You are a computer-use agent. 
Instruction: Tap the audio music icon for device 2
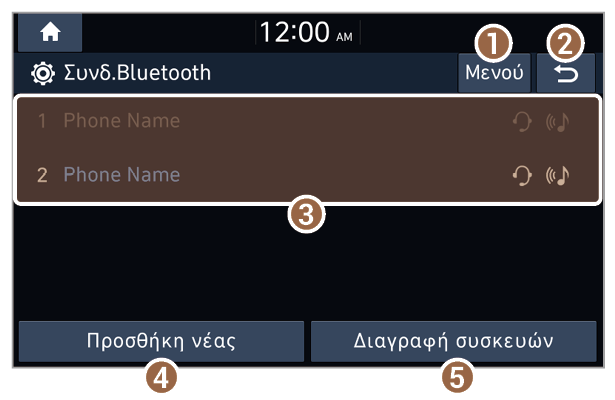(x=559, y=176)
